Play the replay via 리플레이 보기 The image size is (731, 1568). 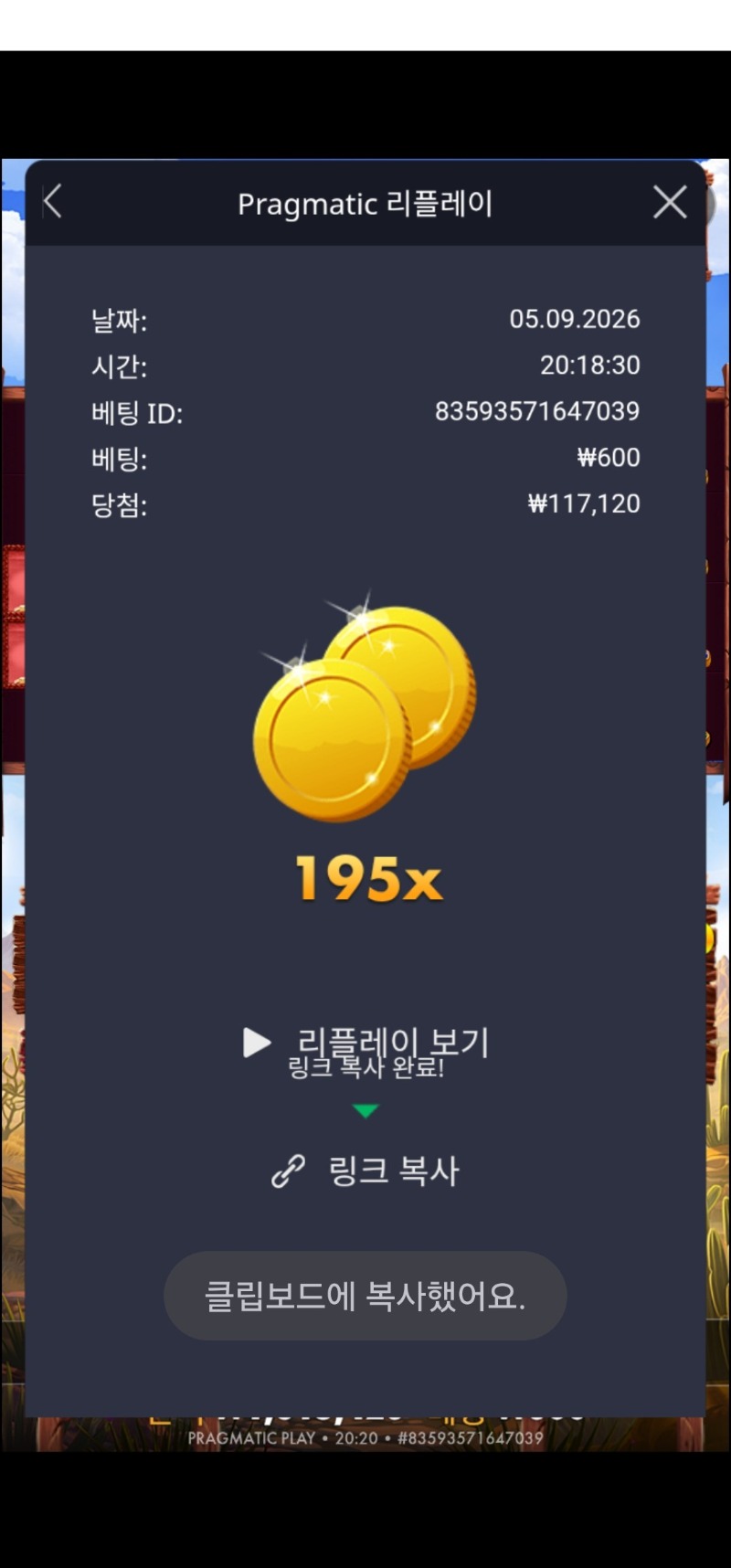[365, 1043]
